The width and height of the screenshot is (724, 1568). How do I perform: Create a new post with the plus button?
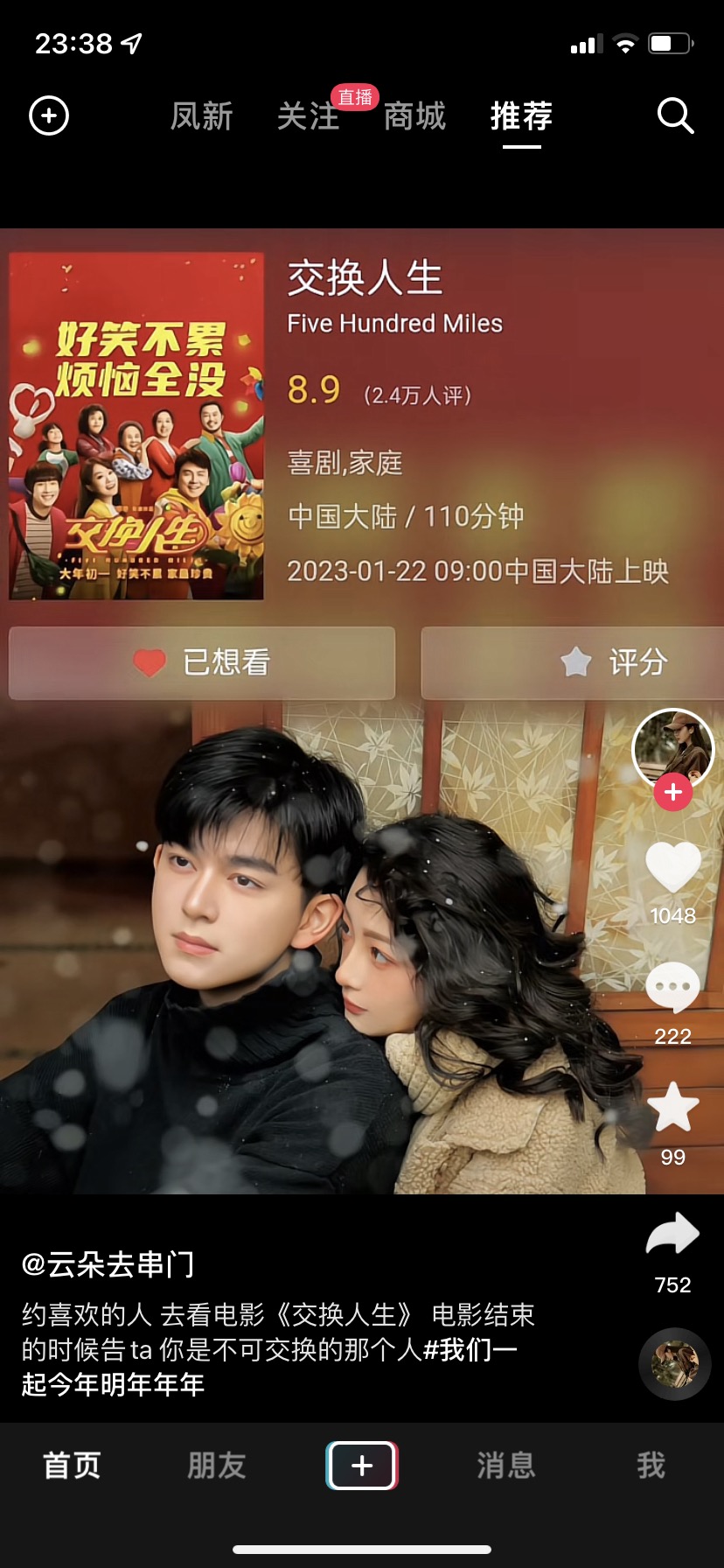point(362,1466)
